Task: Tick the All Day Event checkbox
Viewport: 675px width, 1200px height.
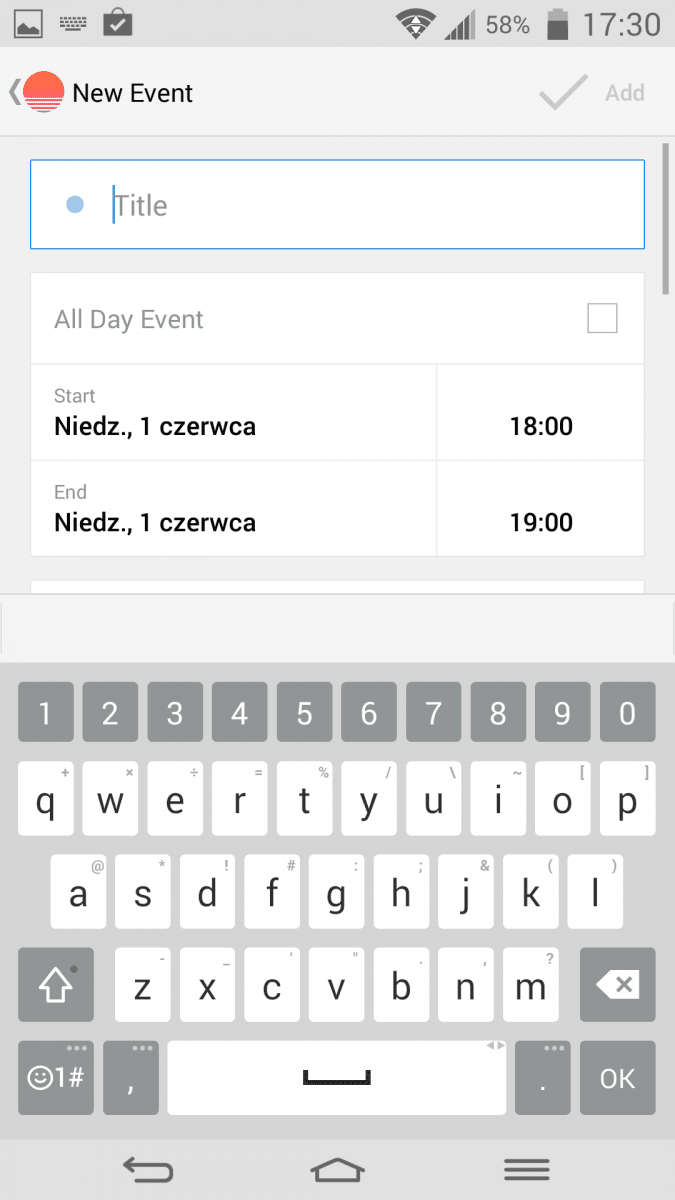Action: point(602,319)
